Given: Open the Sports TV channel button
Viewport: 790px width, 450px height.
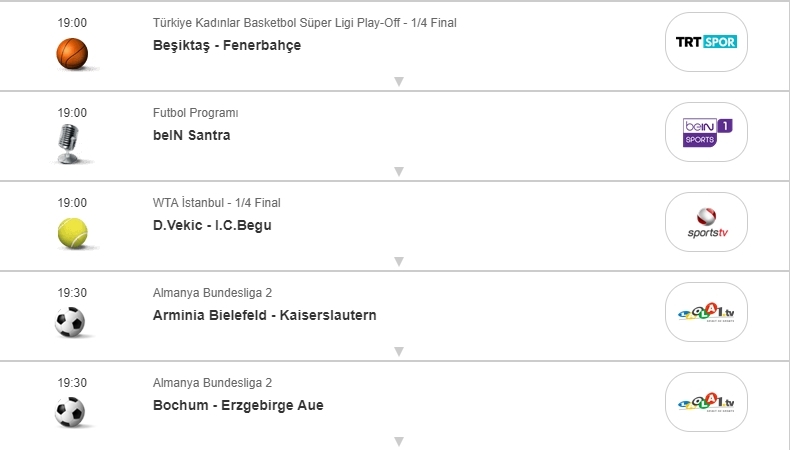Looking at the screenshot, I should pyautogui.click(x=707, y=222).
